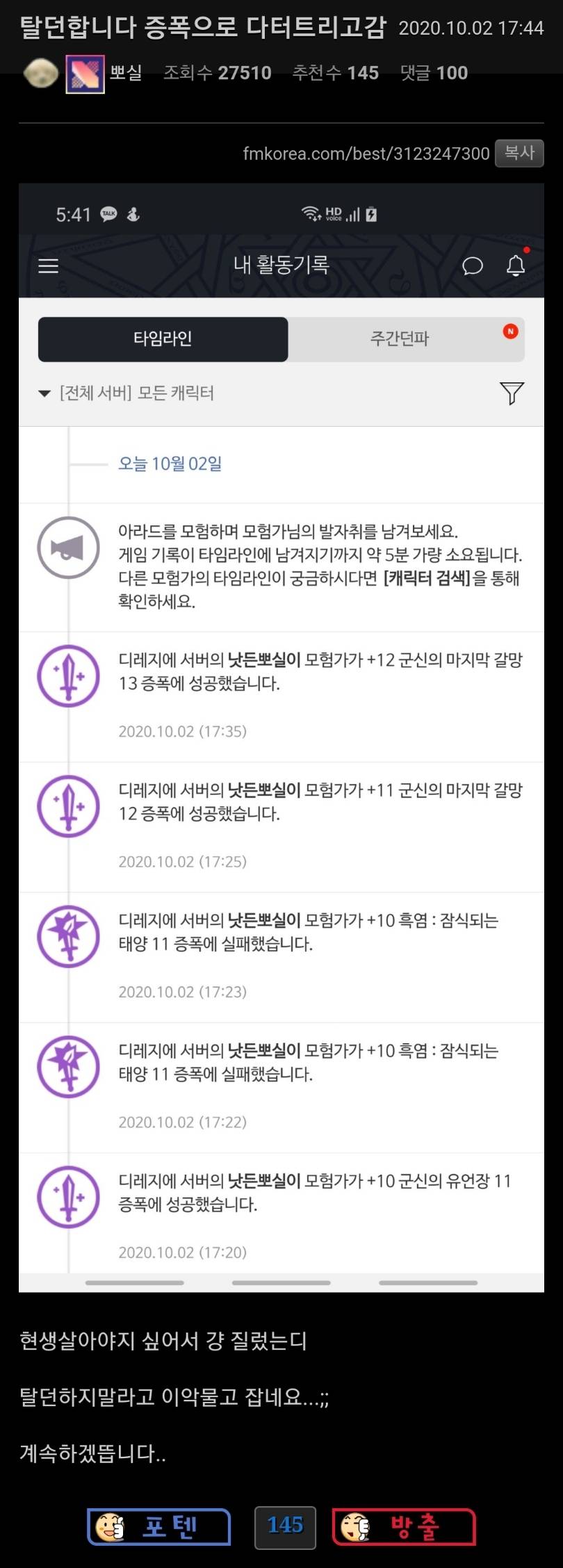Open author 뽀실's profile

point(126,72)
